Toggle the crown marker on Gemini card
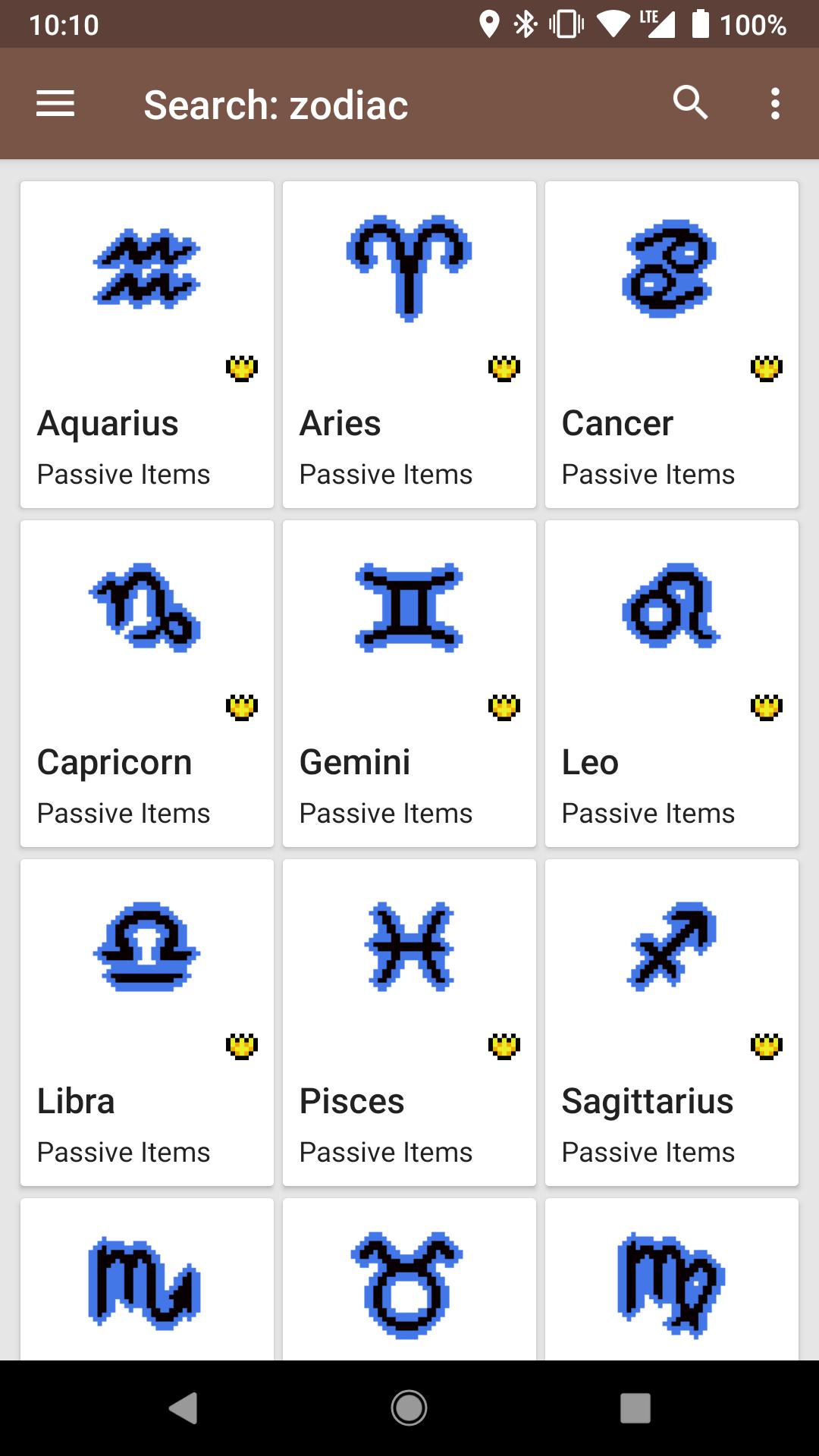 504,707
